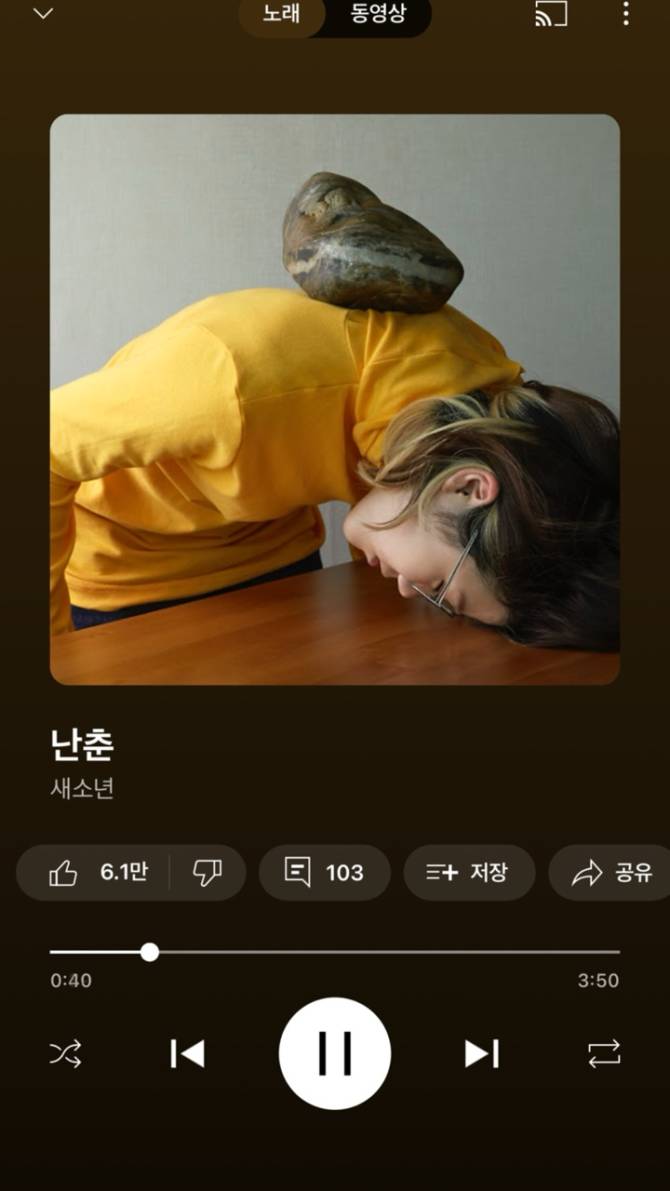Pause the playing song
This screenshot has height=1191, width=670.
(x=335, y=1053)
